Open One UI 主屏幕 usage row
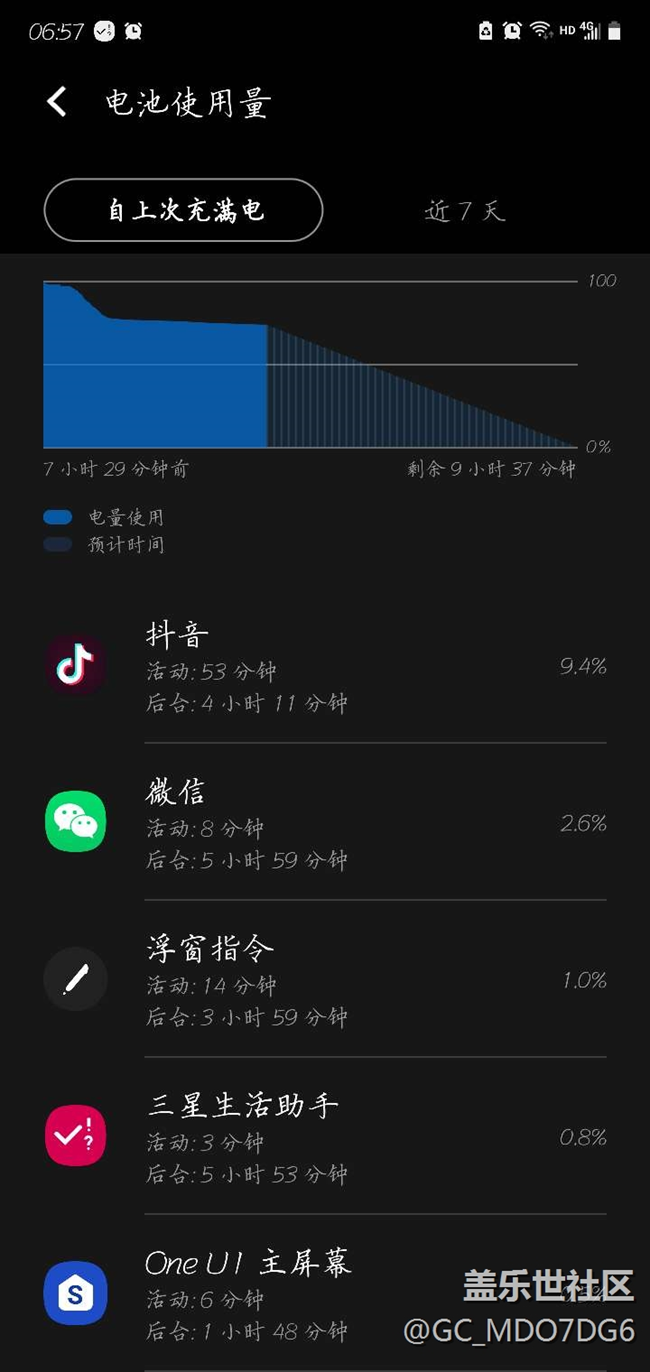The image size is (650, 1372). (x=325, y=1293)
